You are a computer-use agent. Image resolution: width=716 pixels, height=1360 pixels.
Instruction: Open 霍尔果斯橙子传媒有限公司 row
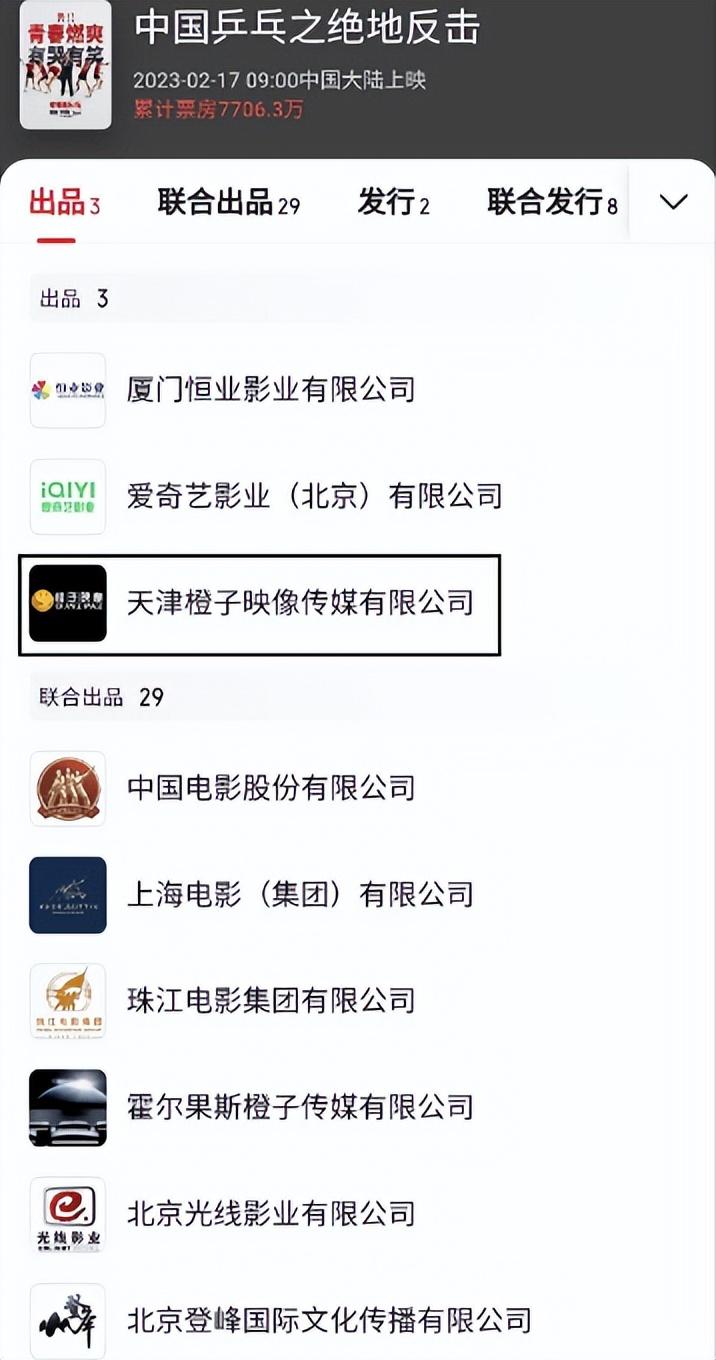299,1107
